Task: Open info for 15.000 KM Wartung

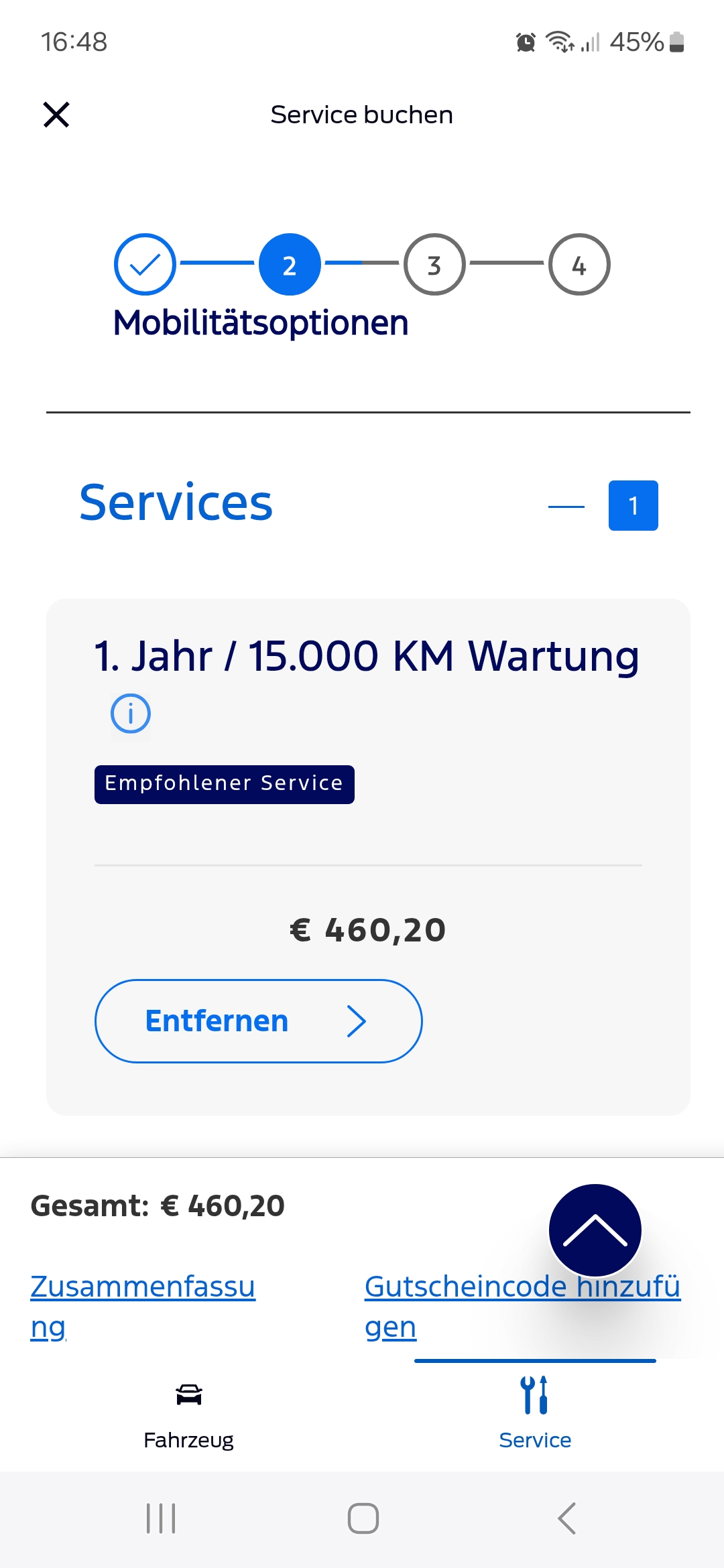Action: (x=131, y=714)
